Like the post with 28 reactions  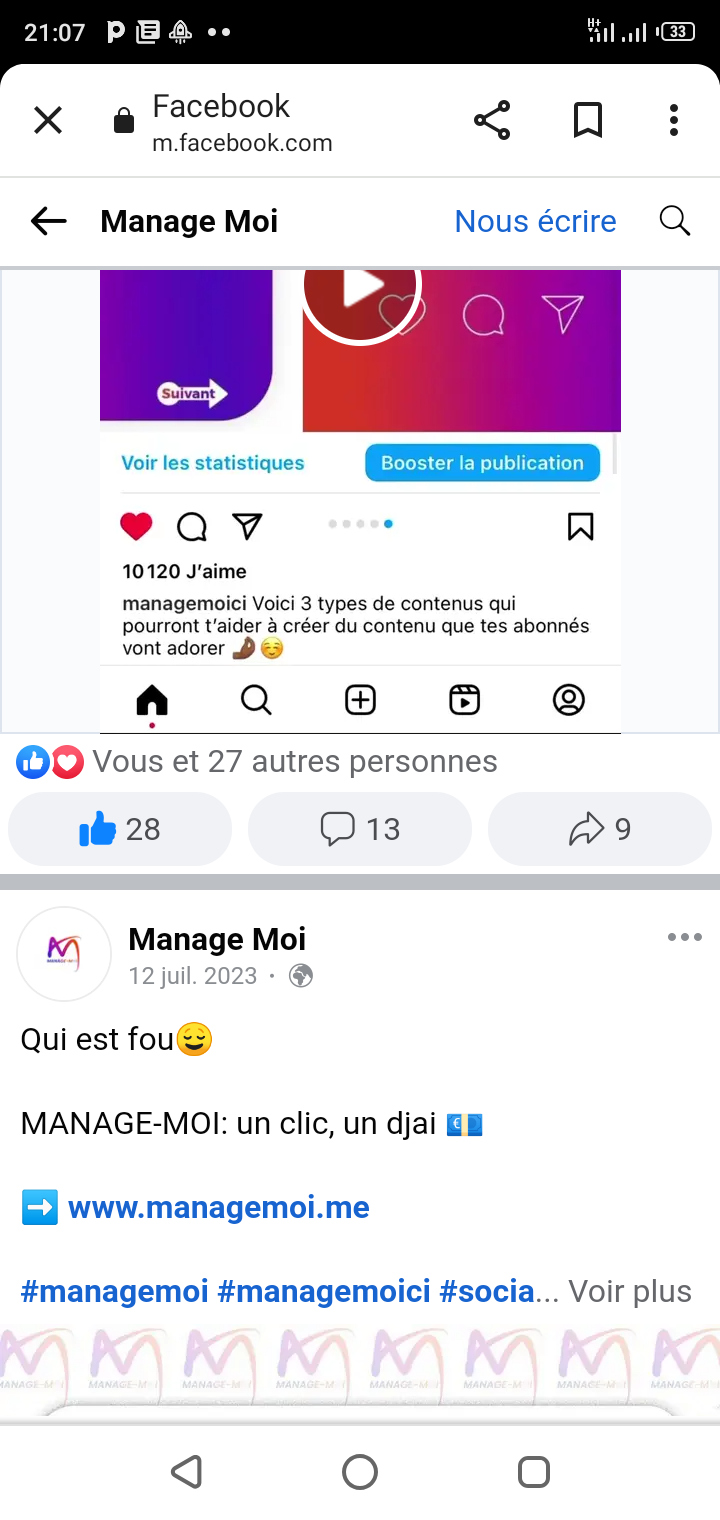click(x=120, y=829)
